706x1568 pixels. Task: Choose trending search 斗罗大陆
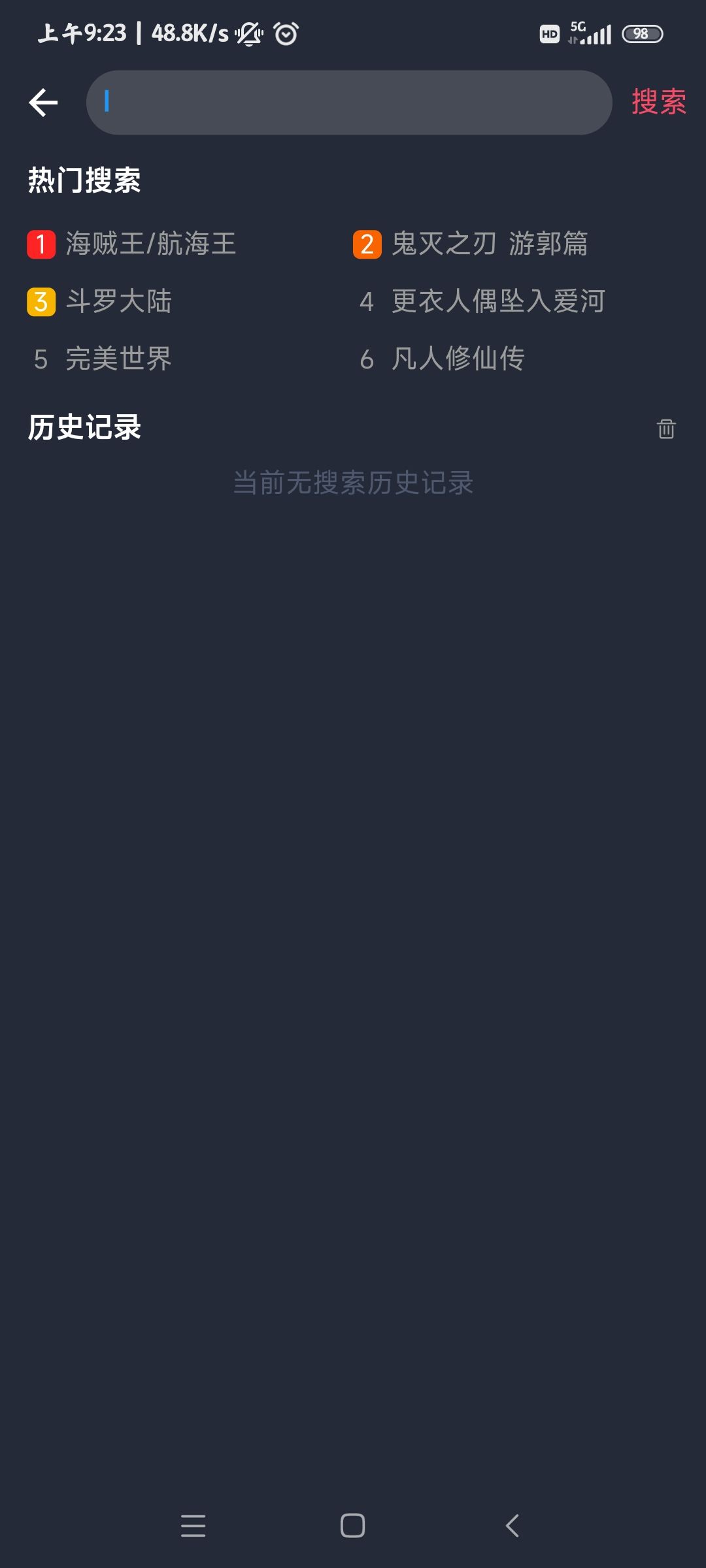point(118,302)
